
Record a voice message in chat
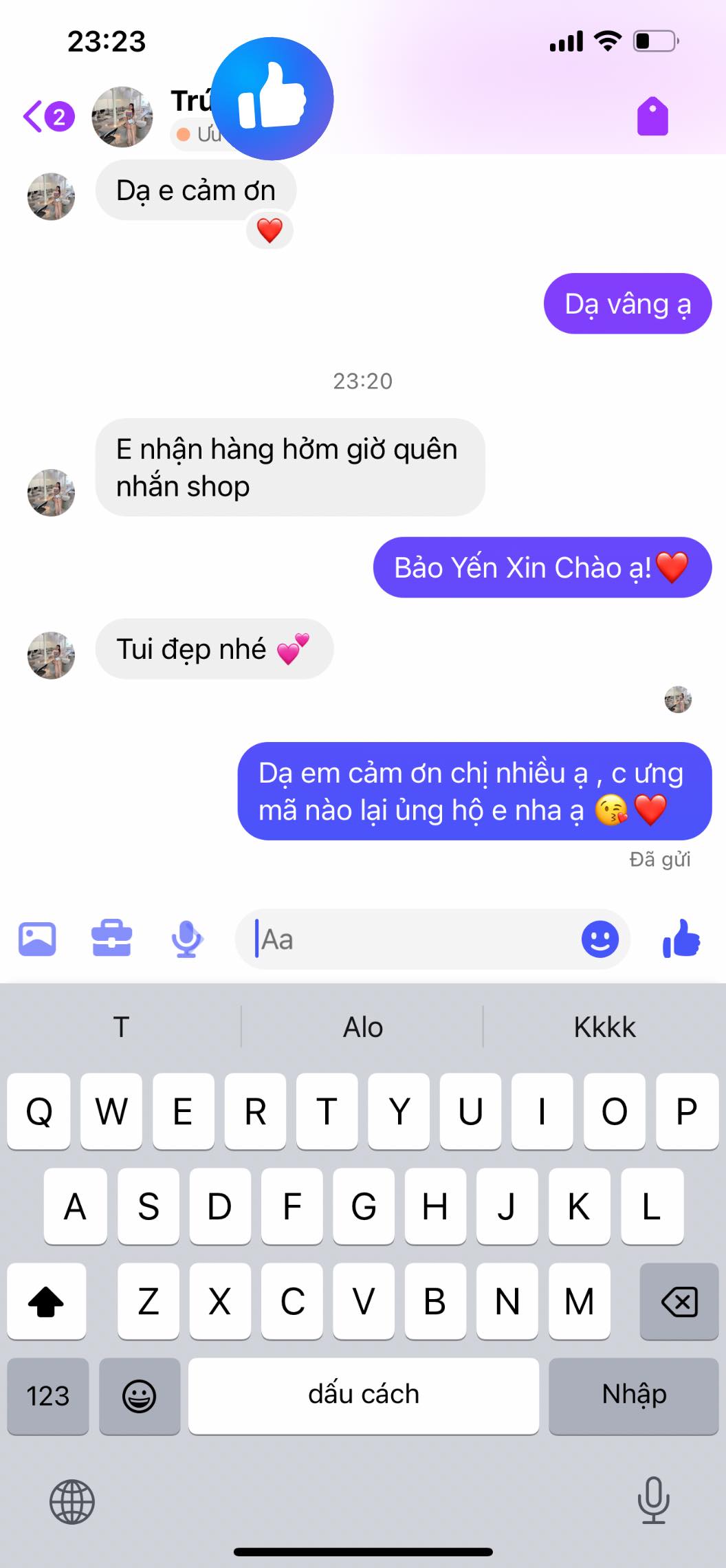point(186,939)
